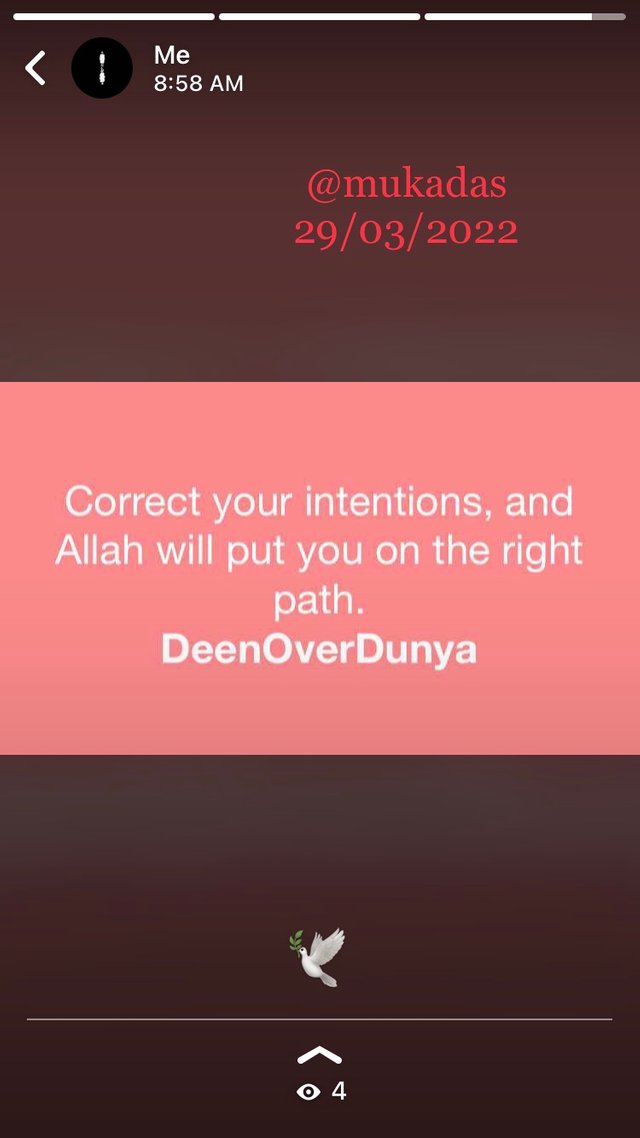Open the 4 views eye icon
The width and height of the screenshot is (640, 1138).
click(x=309, y=1092)
